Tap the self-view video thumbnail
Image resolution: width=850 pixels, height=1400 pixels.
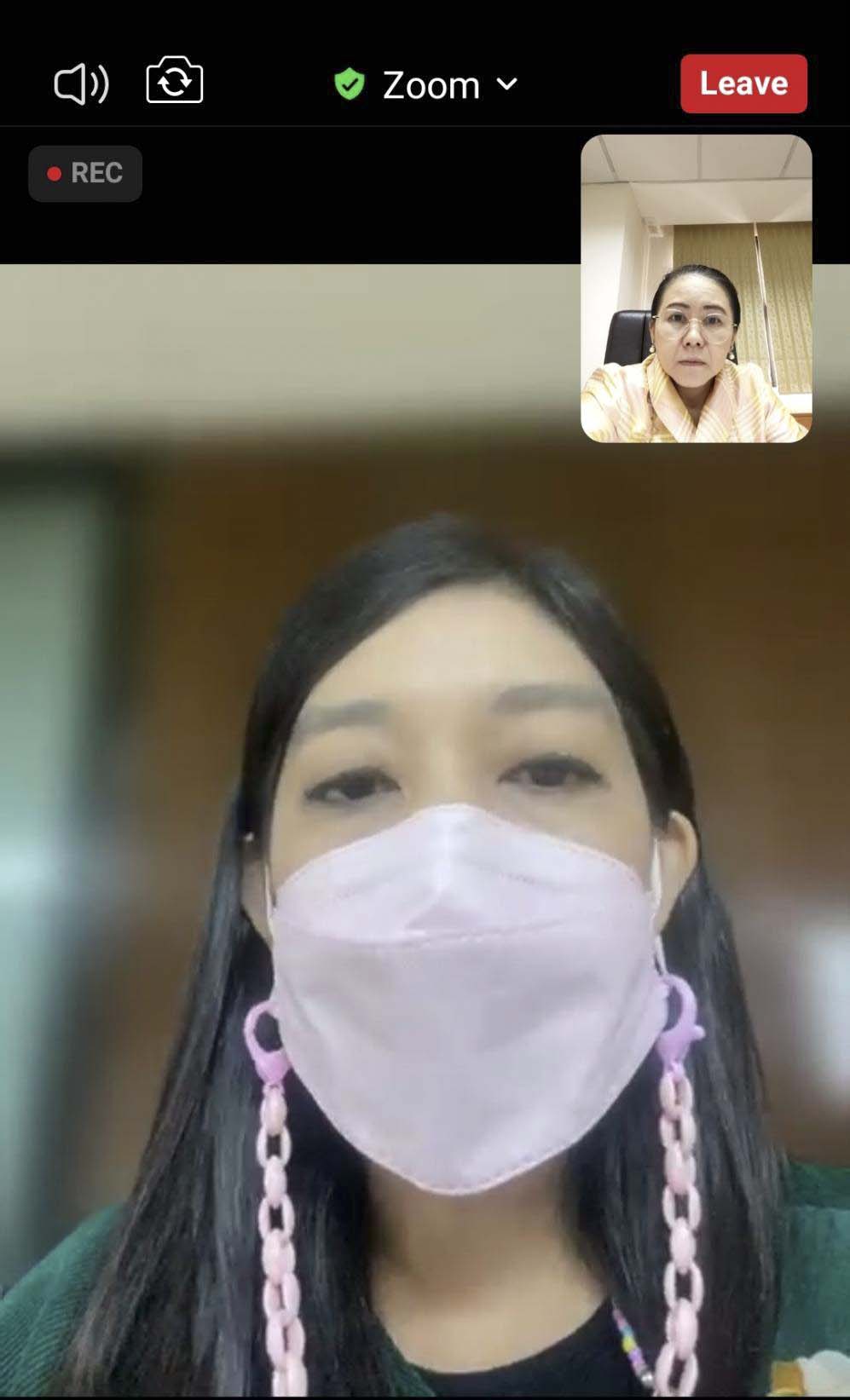pyautogui.click(x=696, y=288)
